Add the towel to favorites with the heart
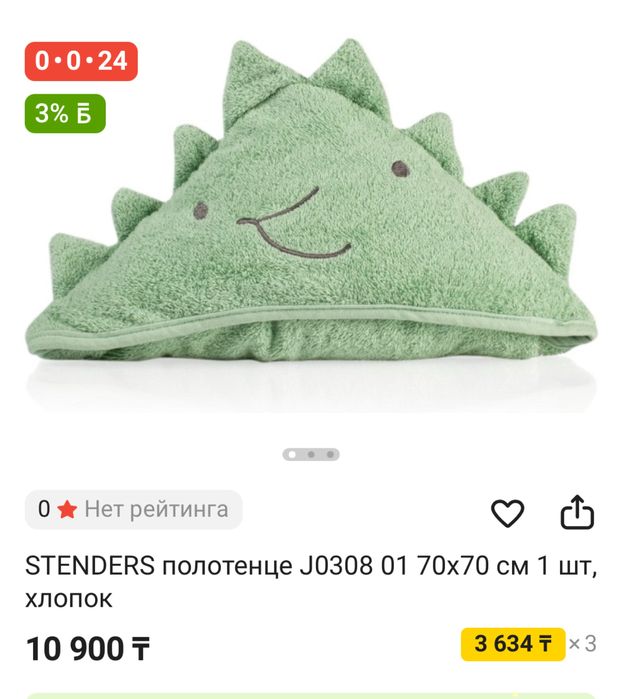This screenshot has width=619, height=699. (x=508, y=513)
